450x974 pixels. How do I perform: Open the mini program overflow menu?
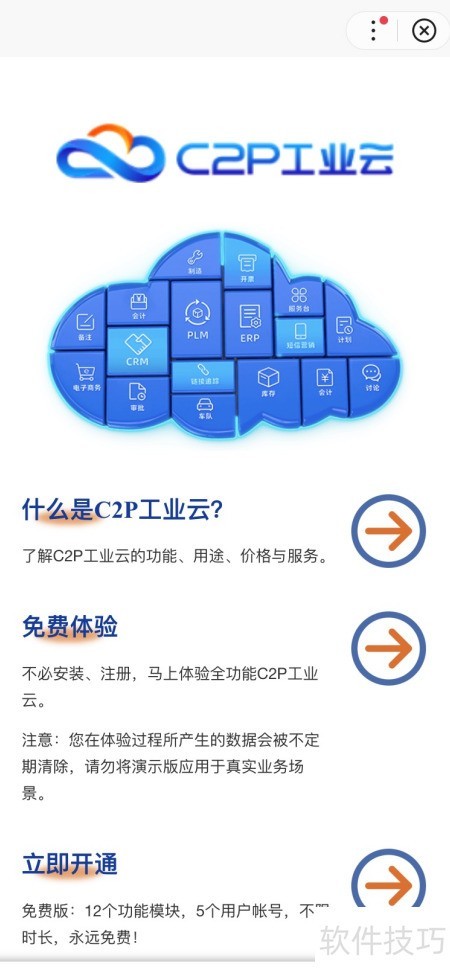374,30
